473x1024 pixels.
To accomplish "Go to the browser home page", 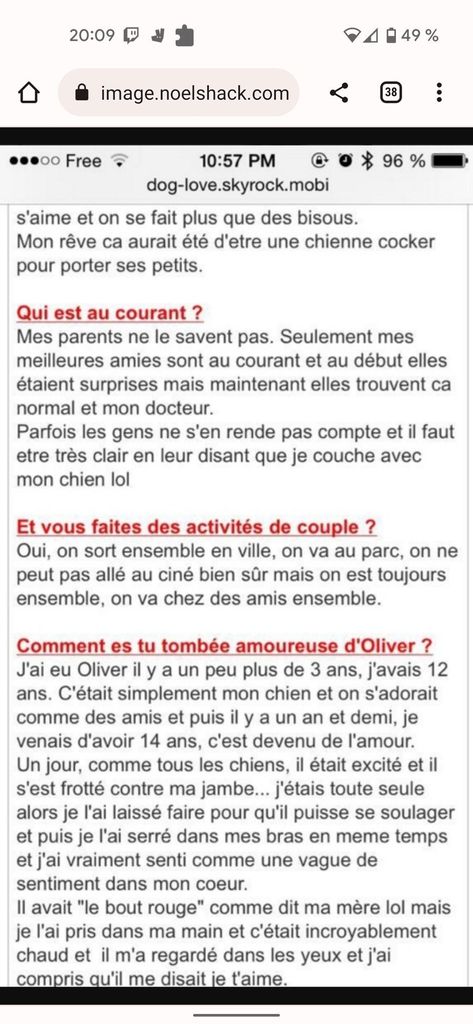I will [29, 93].
